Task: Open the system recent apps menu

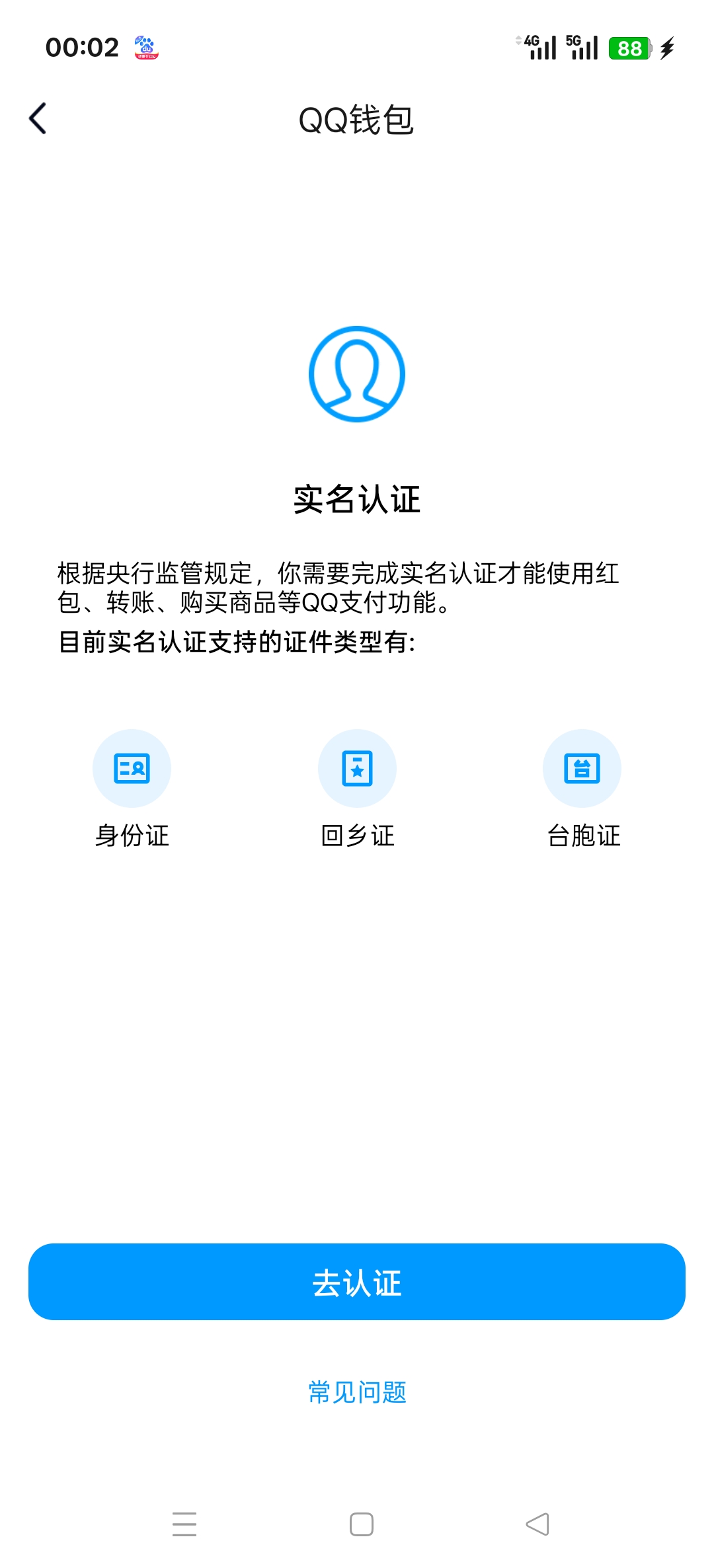Action: tap(184, 1524)
